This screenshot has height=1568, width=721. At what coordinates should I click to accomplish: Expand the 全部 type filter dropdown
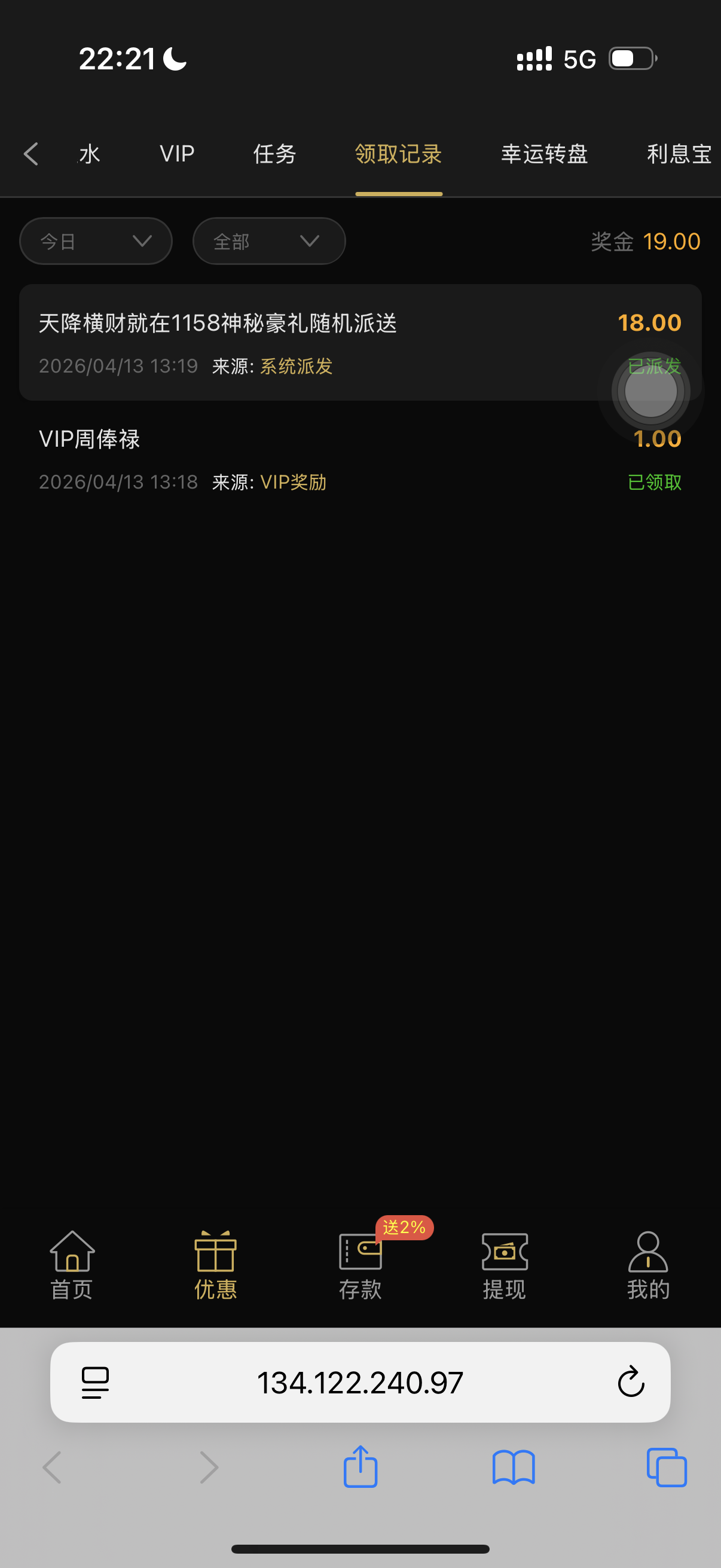point(269,242)
